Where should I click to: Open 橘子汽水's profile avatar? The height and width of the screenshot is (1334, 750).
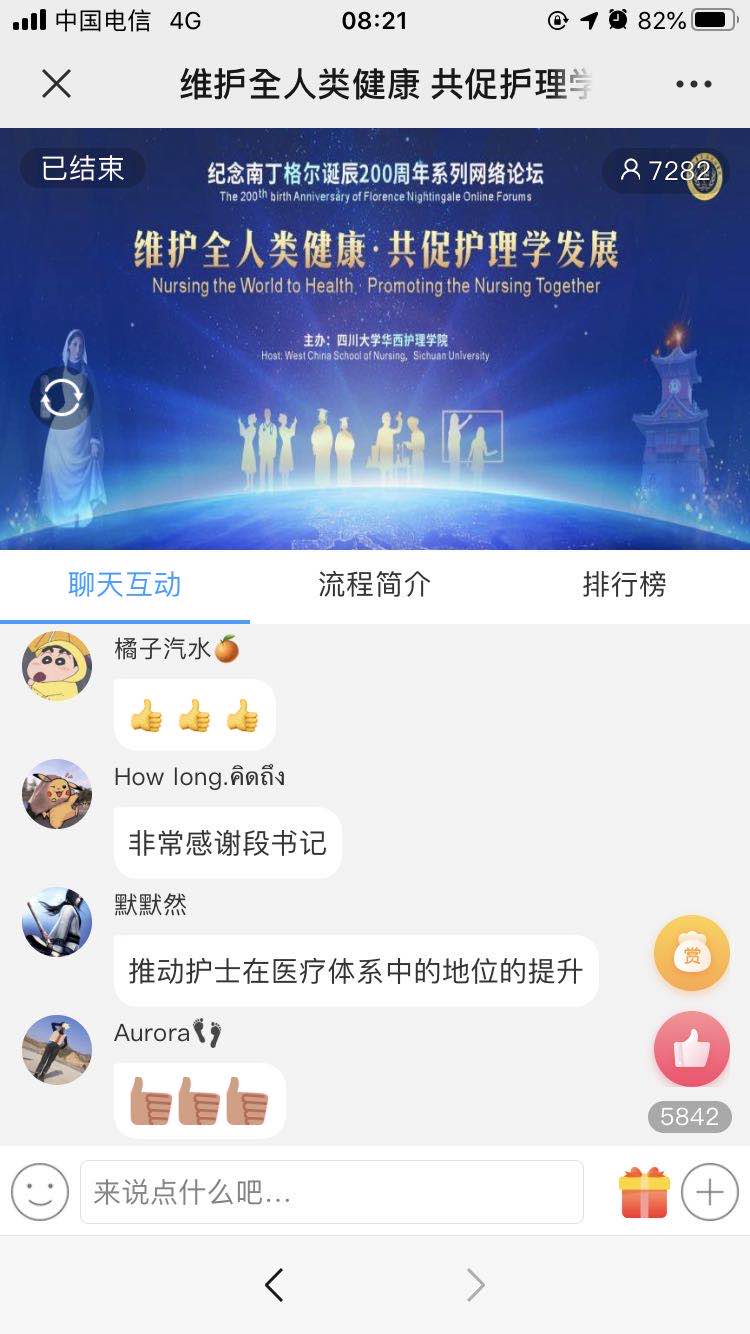57,665
